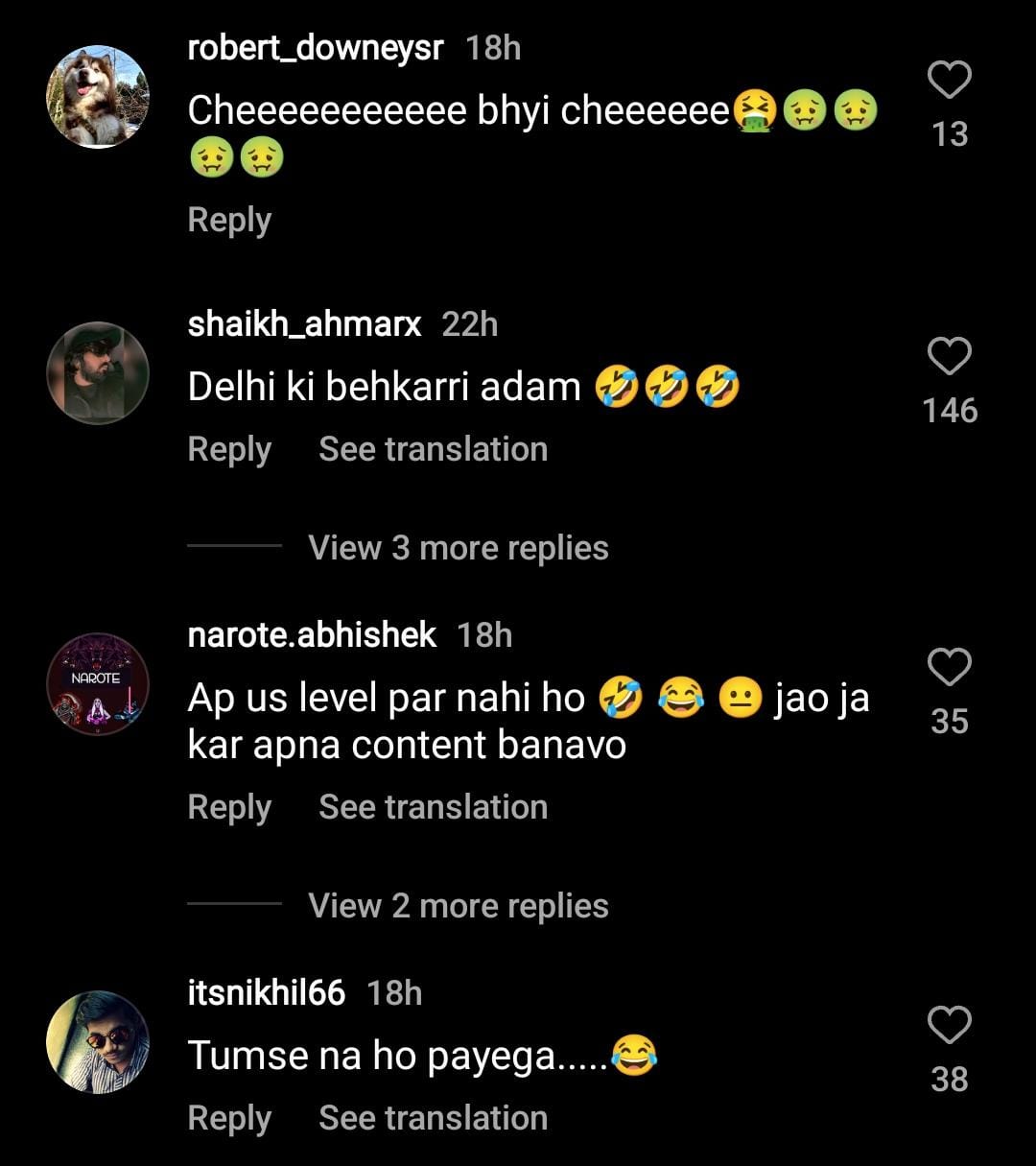Image resolution: width=1036 pixels, height=1166 pixels.
Task: Like shaikh_ahmarx's comment
Action: 950,356
